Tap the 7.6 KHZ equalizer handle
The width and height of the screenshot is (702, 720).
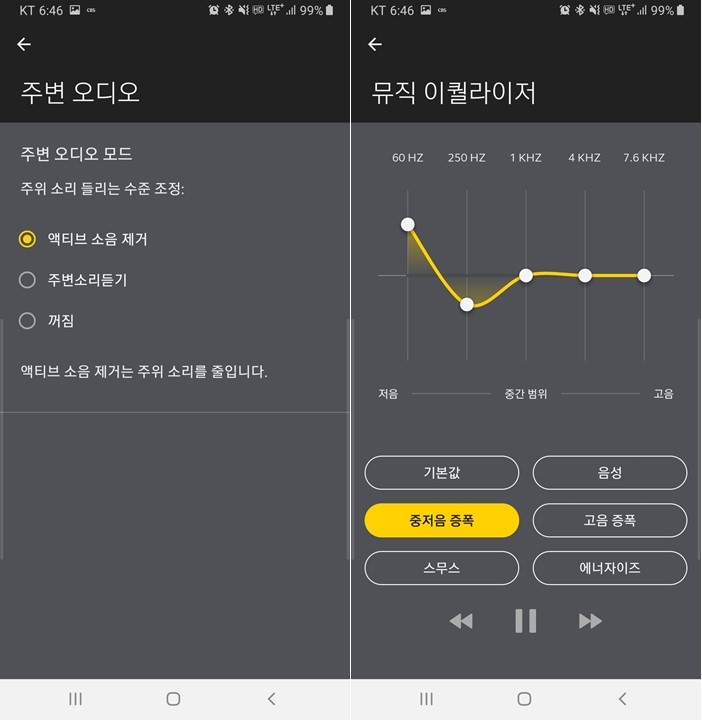coord(644,275)
